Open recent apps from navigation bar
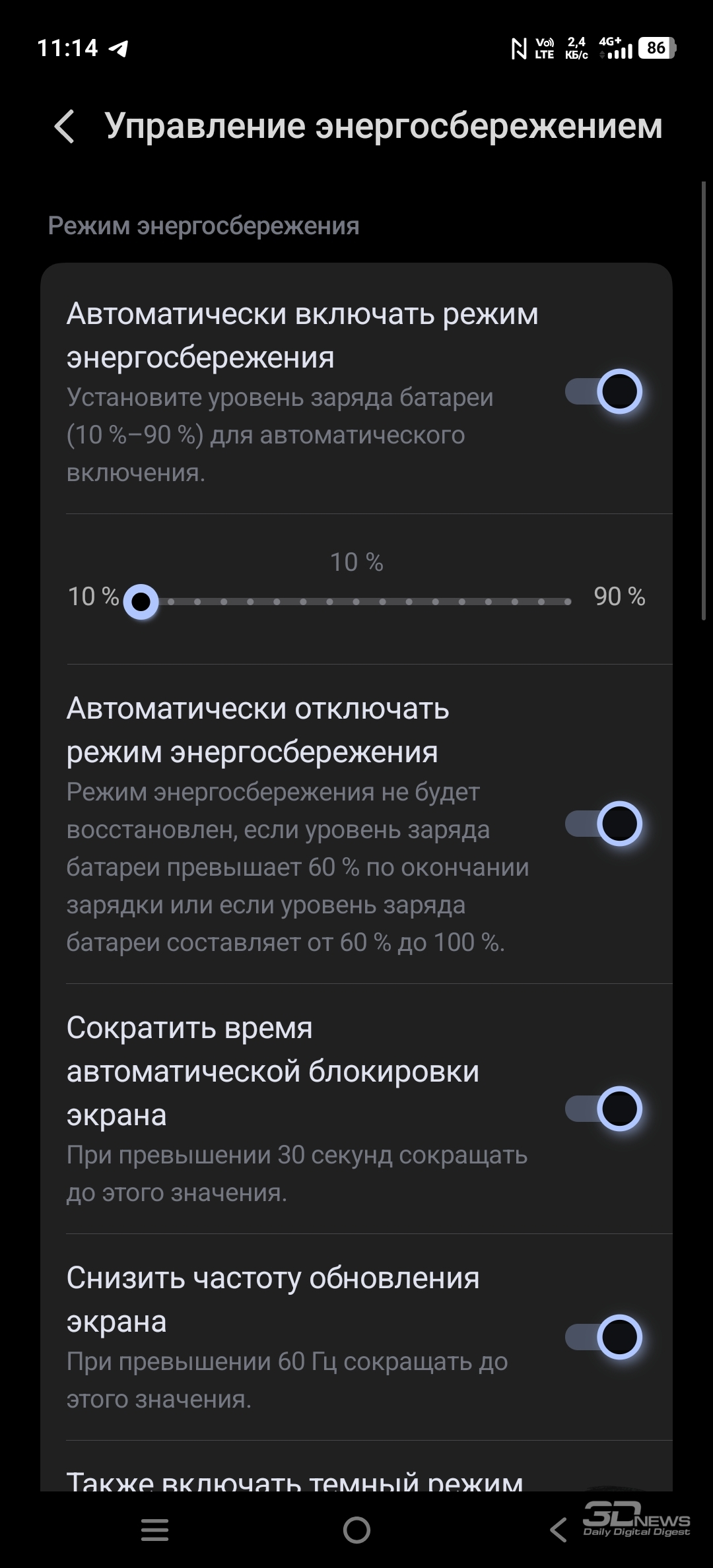 tap(155, 1530)
